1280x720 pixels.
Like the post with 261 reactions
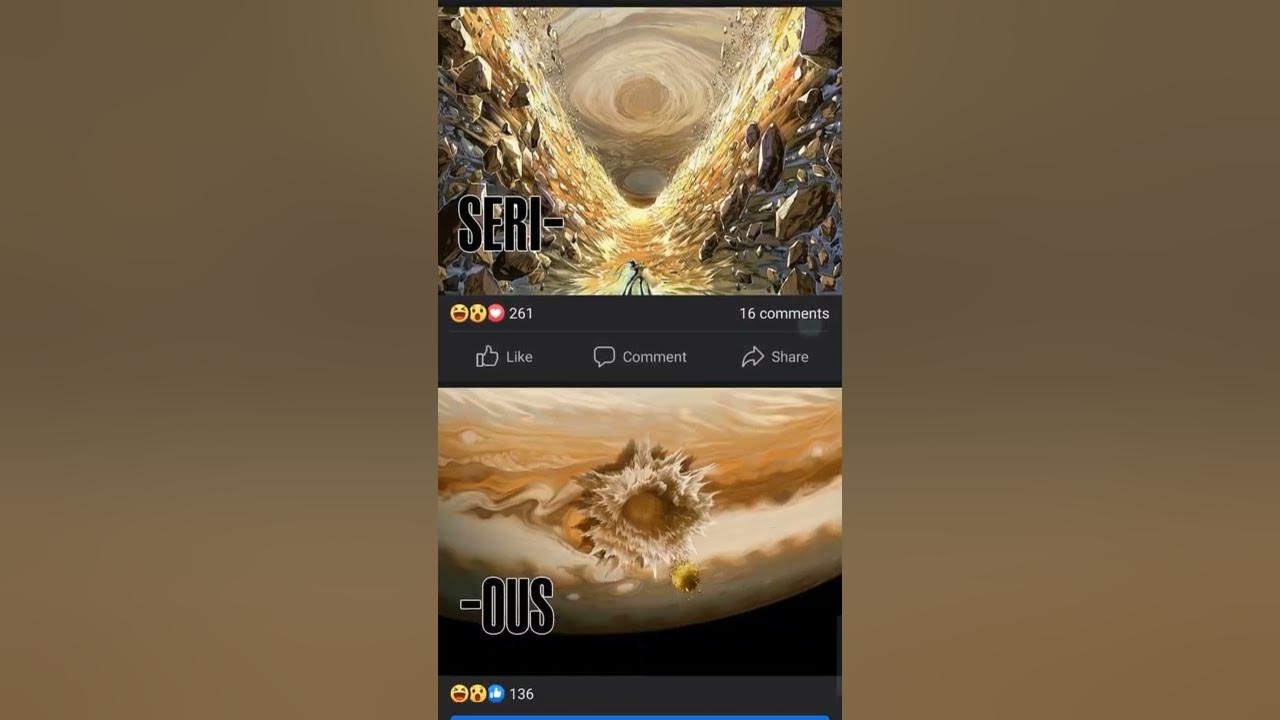point(504,357)
